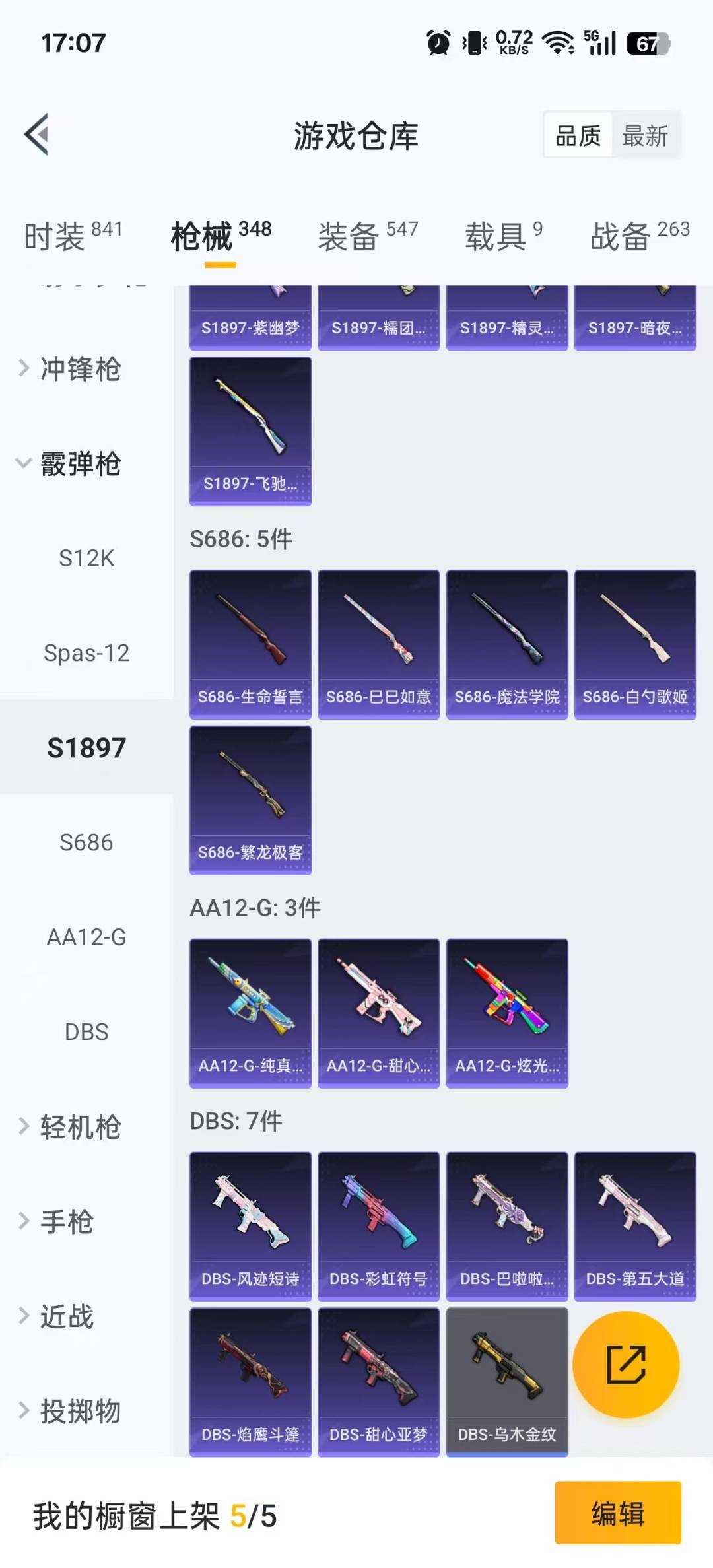Select Spas-12 in the sidebar
This screenshot has width=713, height=1568.
click(x=86, y=653)
